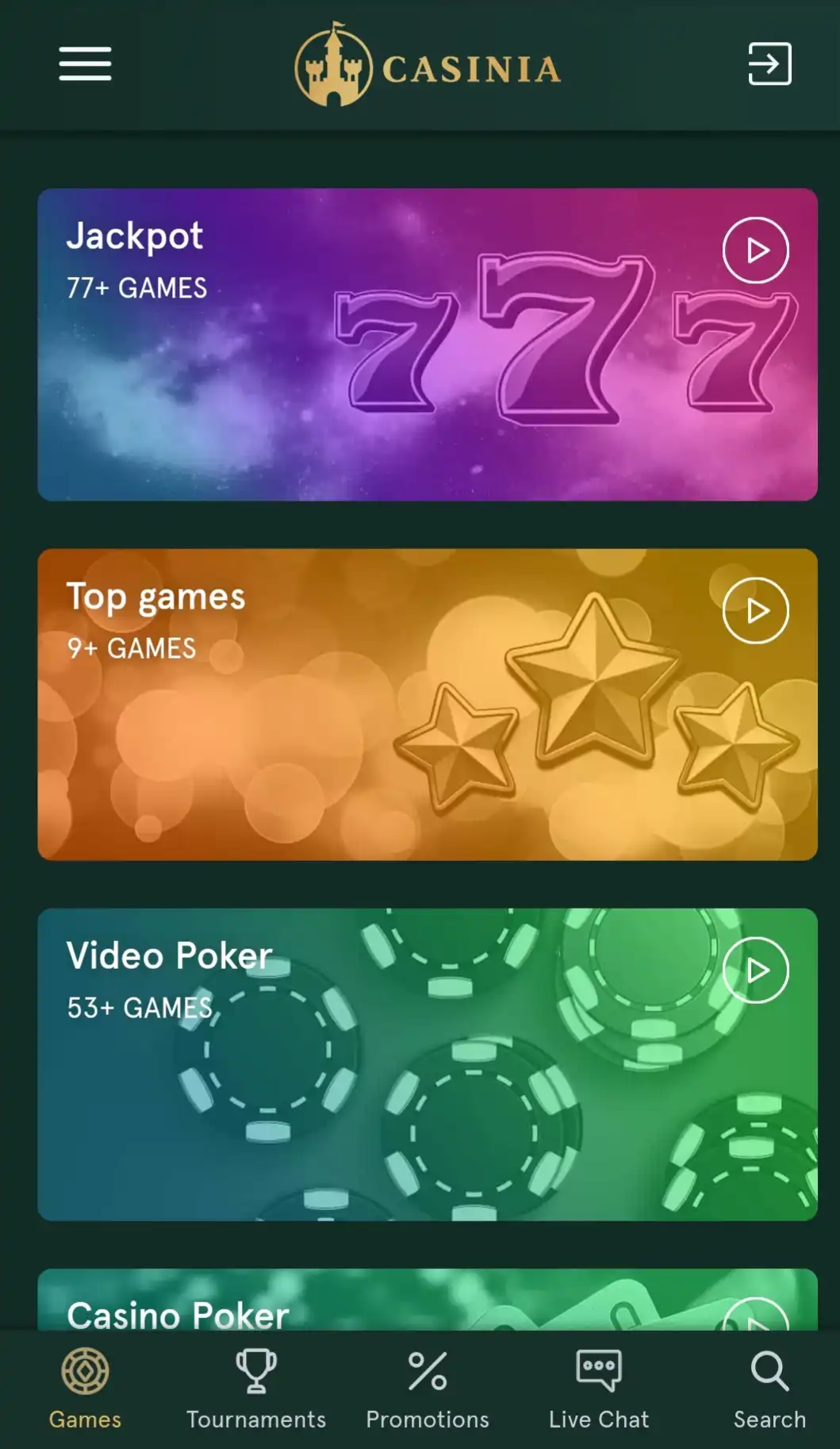840x1449 pixels.
Task: Open the hamburger menu
Action: (85, 63)
